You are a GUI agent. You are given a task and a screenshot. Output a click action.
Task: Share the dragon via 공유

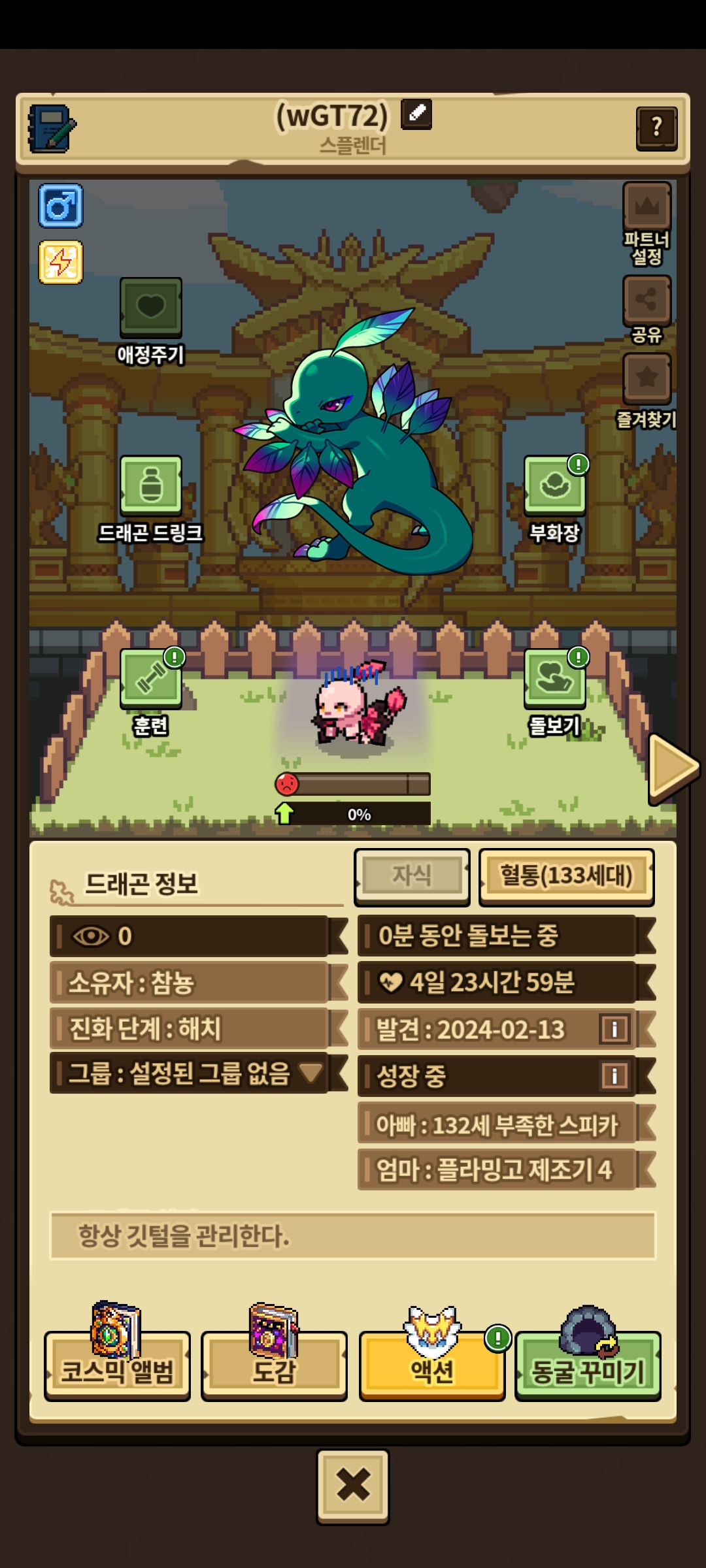pyautogui.click(x=647, y=301)
